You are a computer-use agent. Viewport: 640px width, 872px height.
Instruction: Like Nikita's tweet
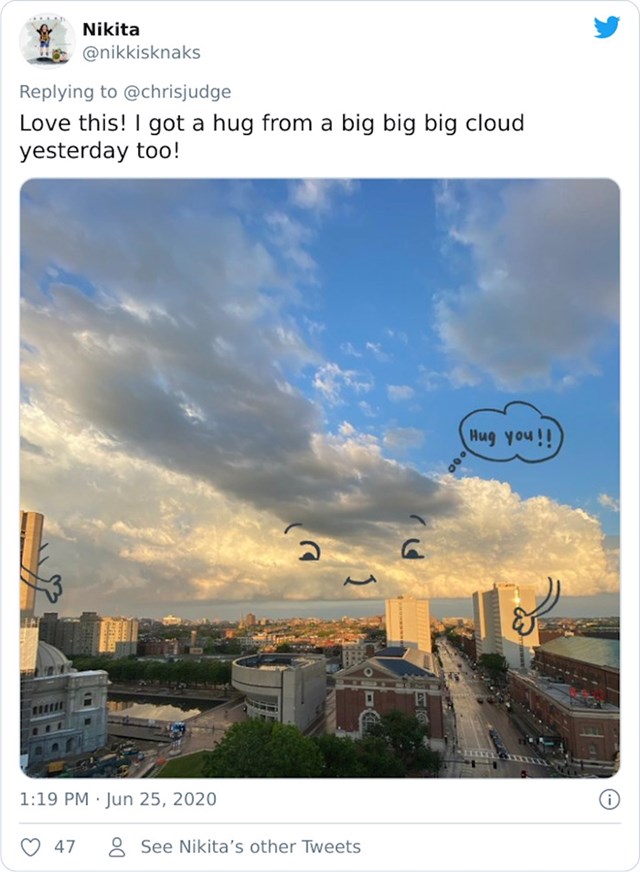click(33, 847)
